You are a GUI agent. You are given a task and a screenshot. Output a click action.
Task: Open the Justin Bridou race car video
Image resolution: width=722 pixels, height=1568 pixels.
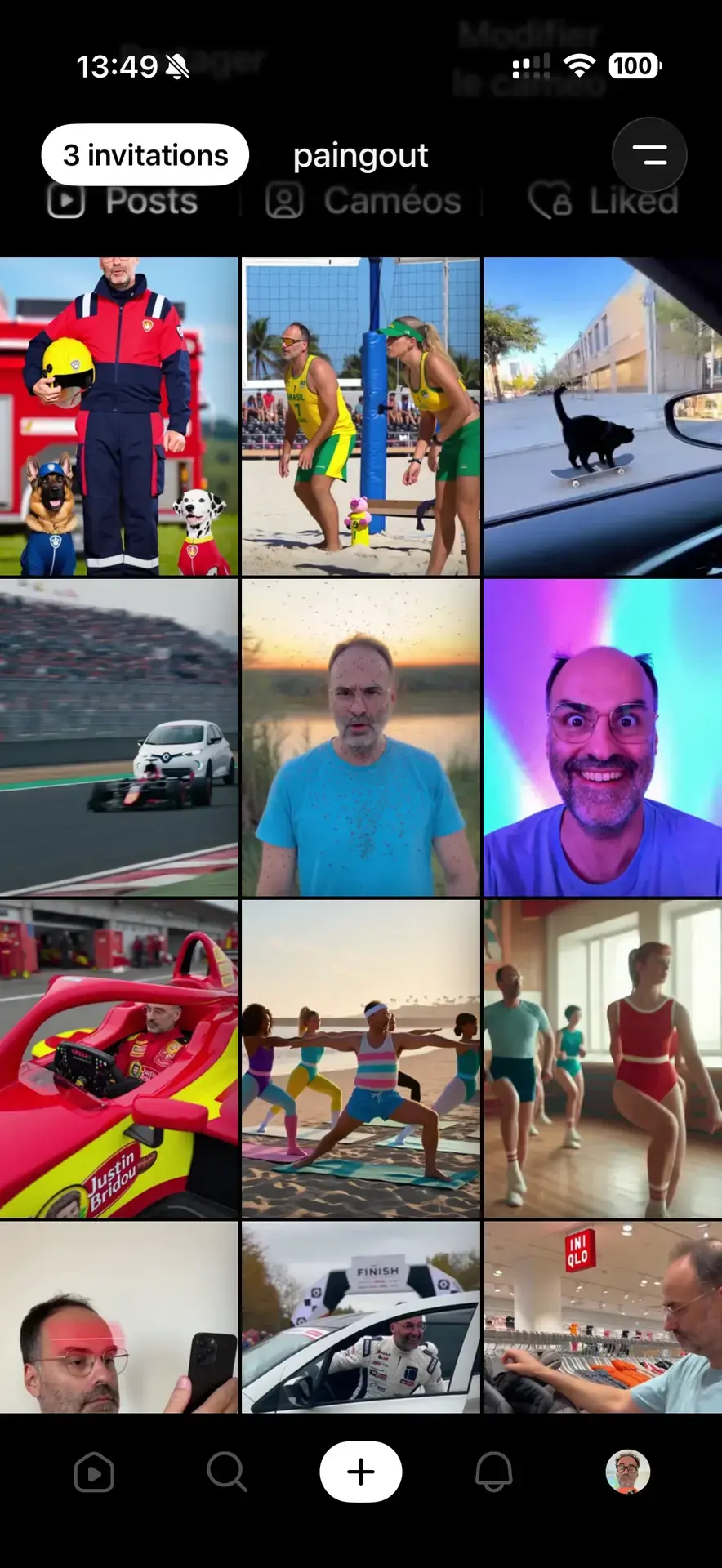click(x=119, y=1058)
